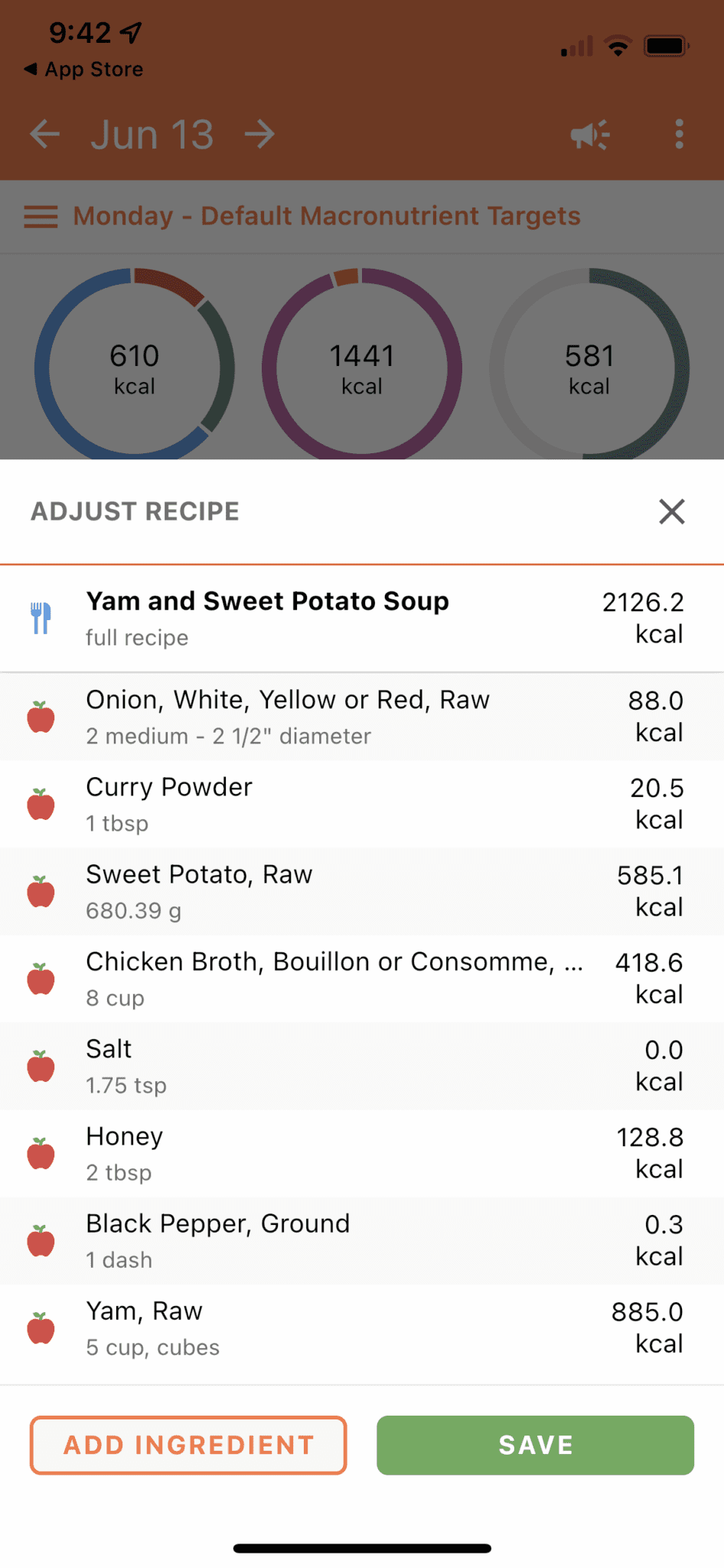724x1568 pixels.
Task: Select the apple icon beside Curry Powder
Action: (x=41, y=804)
